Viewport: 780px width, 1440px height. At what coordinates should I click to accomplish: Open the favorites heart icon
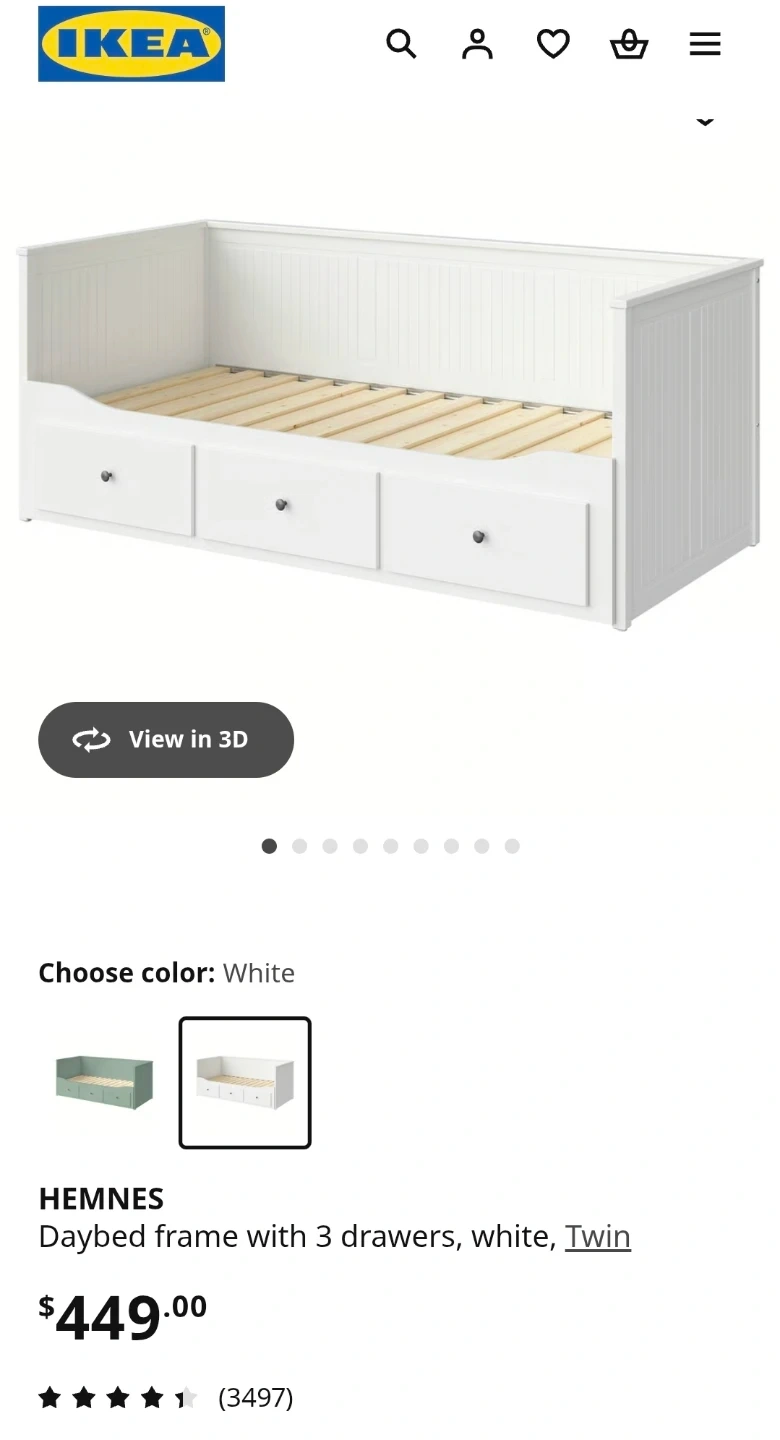pos(553,44)
